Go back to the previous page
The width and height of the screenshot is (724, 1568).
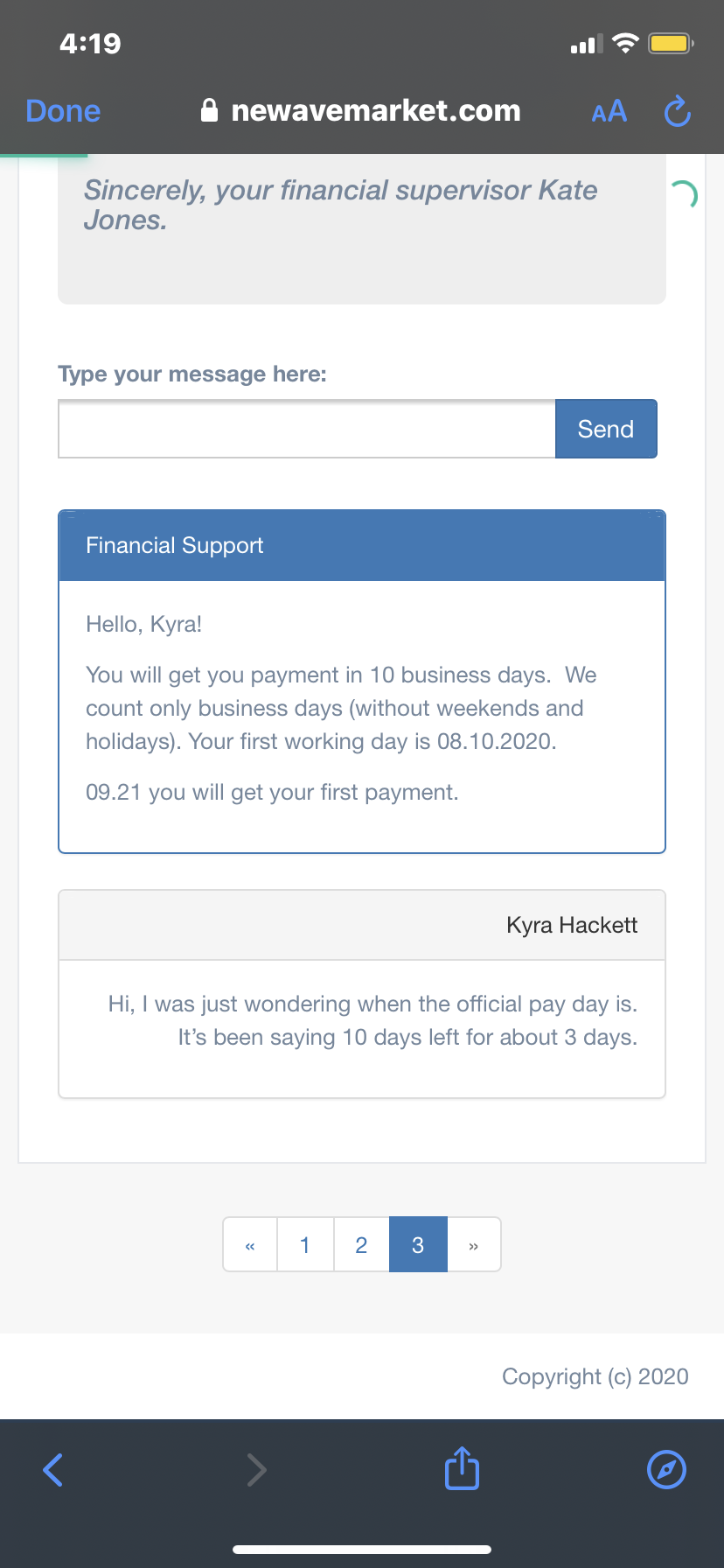click(x=53, y=1470)
